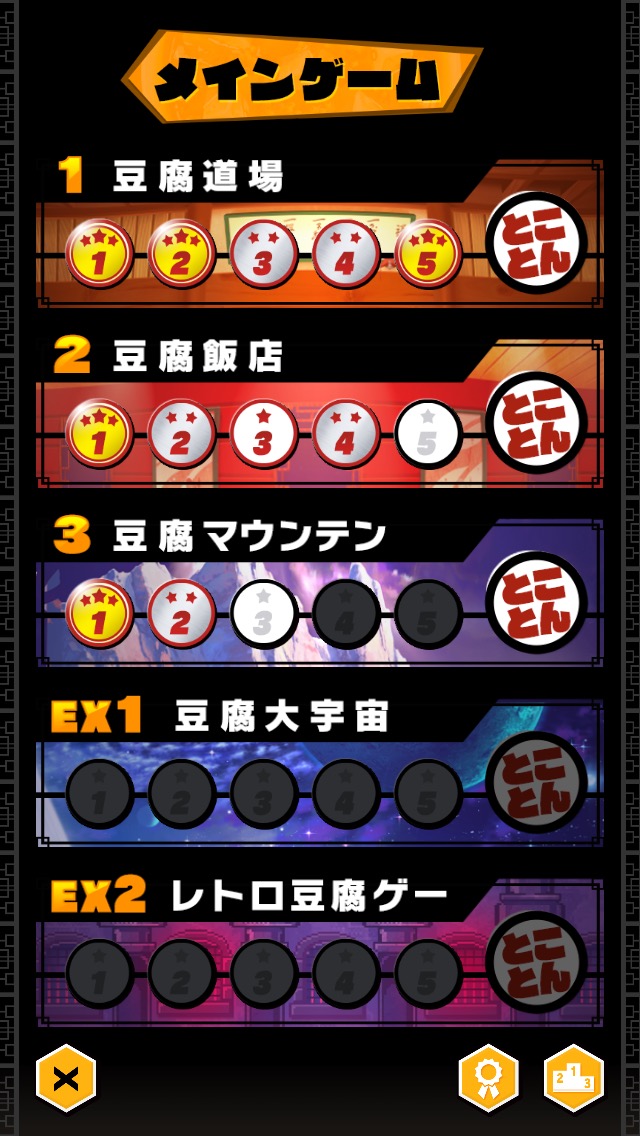640x1136 pixels.
Task: Select stage 1 of 豆腐道場
Action: [99, 254]
